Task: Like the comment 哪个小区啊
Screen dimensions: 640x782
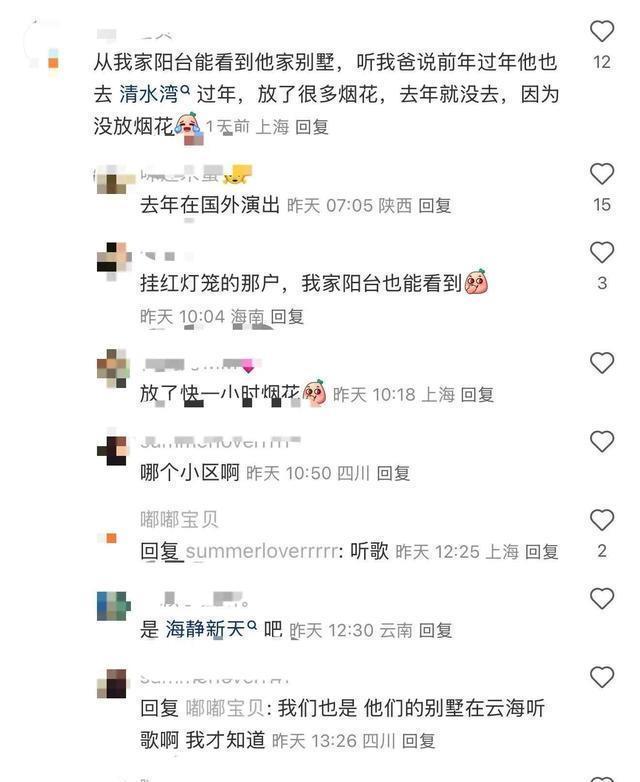Action: pos(601,441)
